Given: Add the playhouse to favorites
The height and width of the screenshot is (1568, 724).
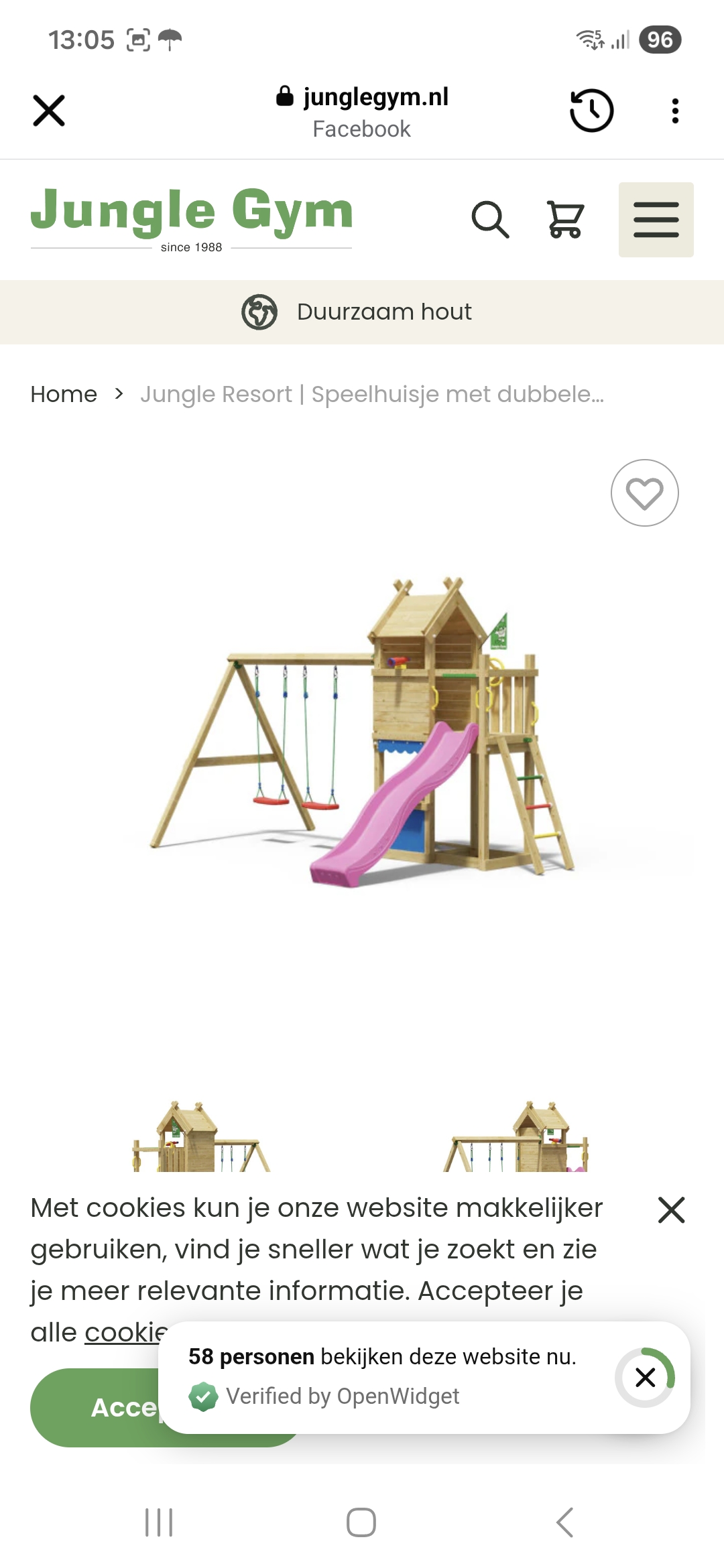Looking at the screenshot, I should pyautogui.click(x=644, y=493).
